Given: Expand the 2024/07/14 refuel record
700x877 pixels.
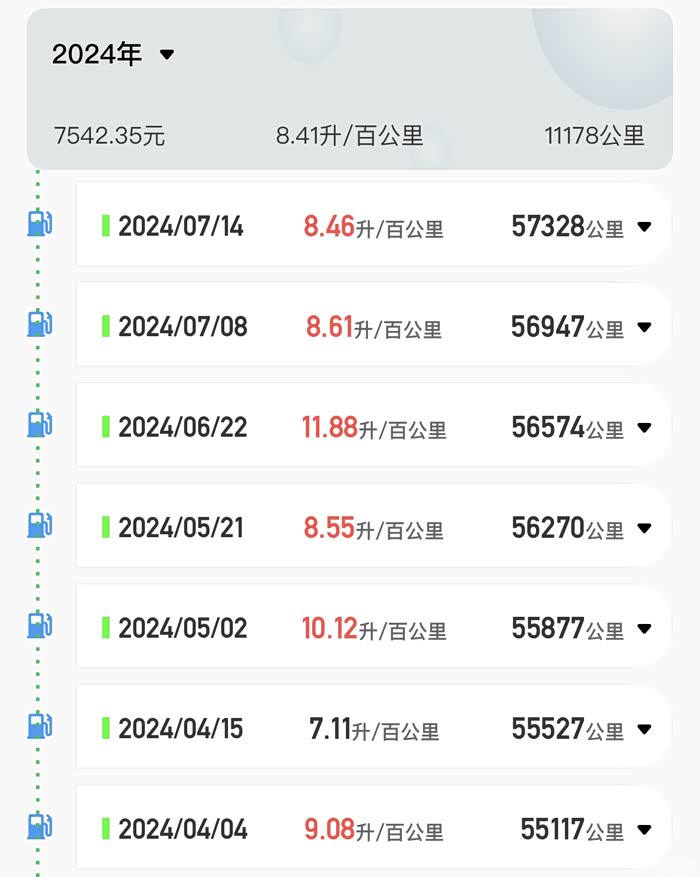Looking at the screenshot, I should pyautogui.click(x=644, y=227).
